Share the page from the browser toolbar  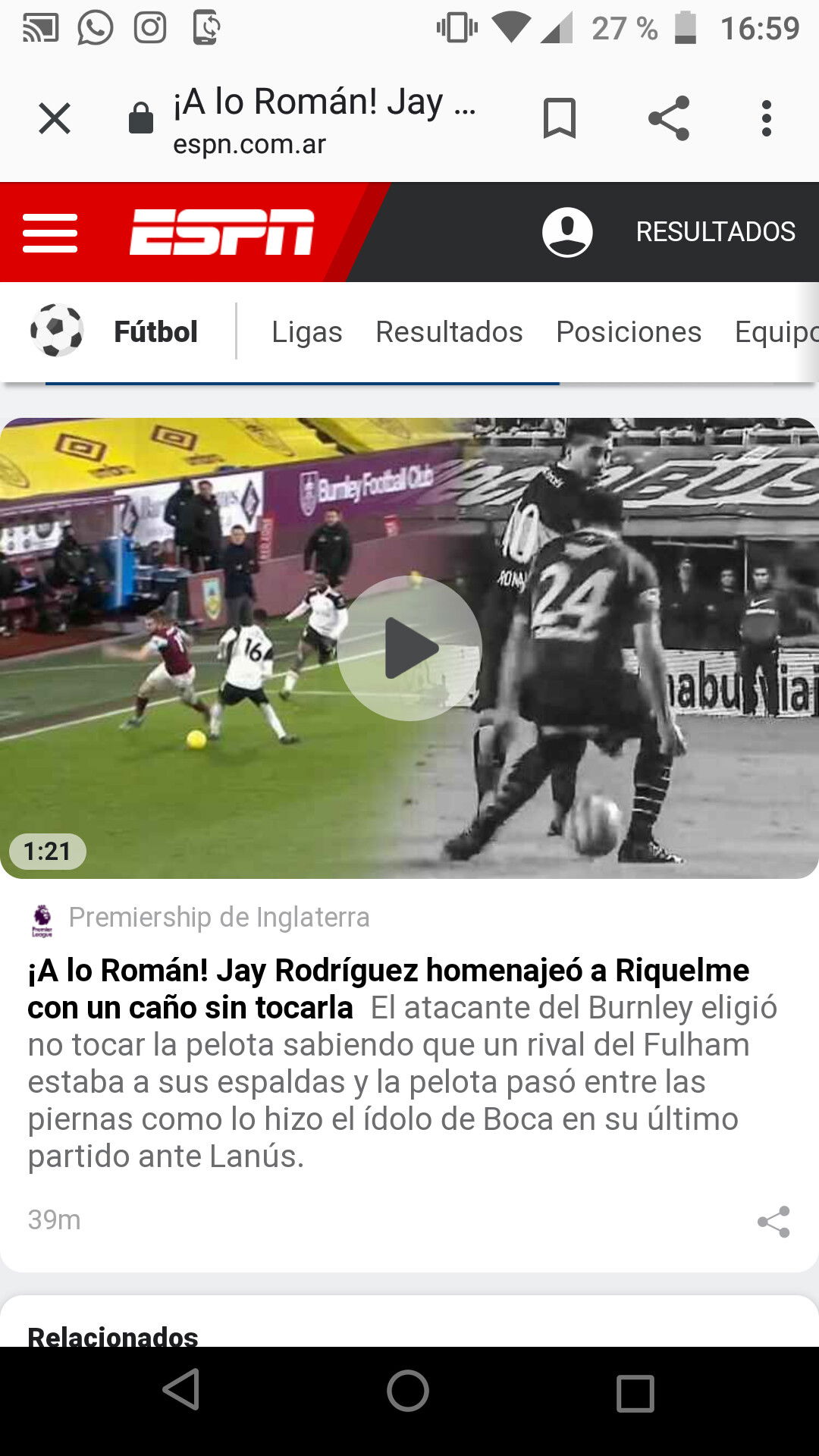[668, 118]
